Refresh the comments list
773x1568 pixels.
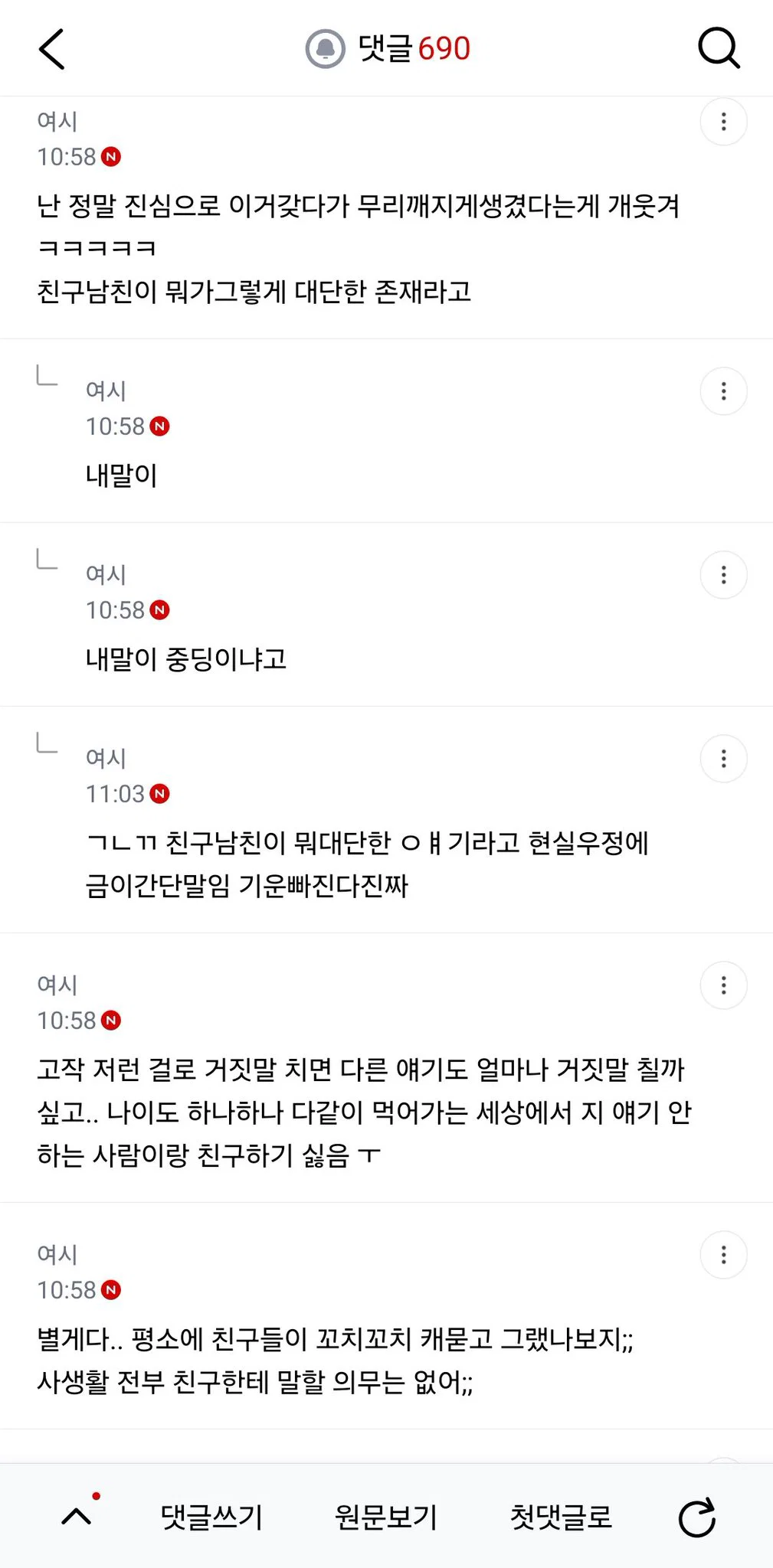click(697, 1517)
